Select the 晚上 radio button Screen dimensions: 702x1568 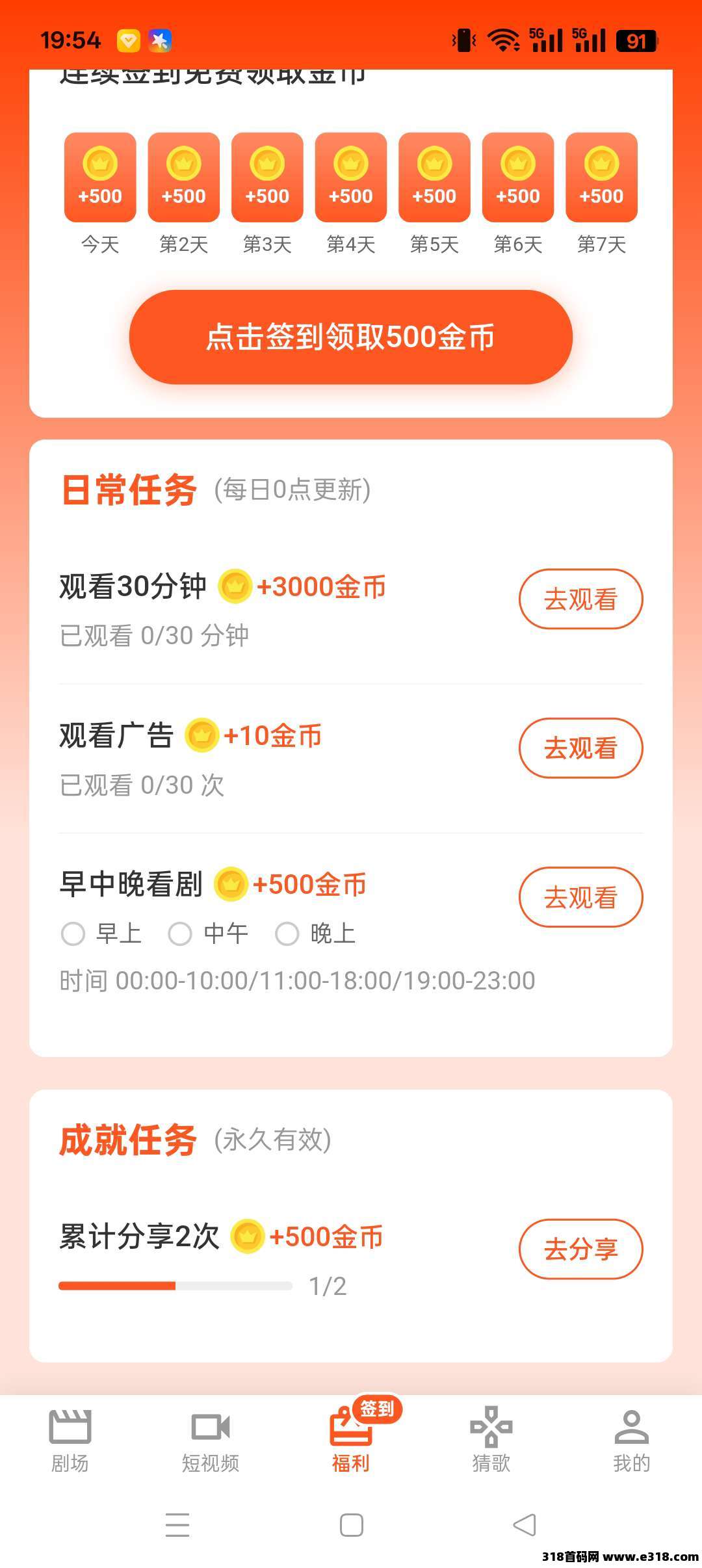288,933
